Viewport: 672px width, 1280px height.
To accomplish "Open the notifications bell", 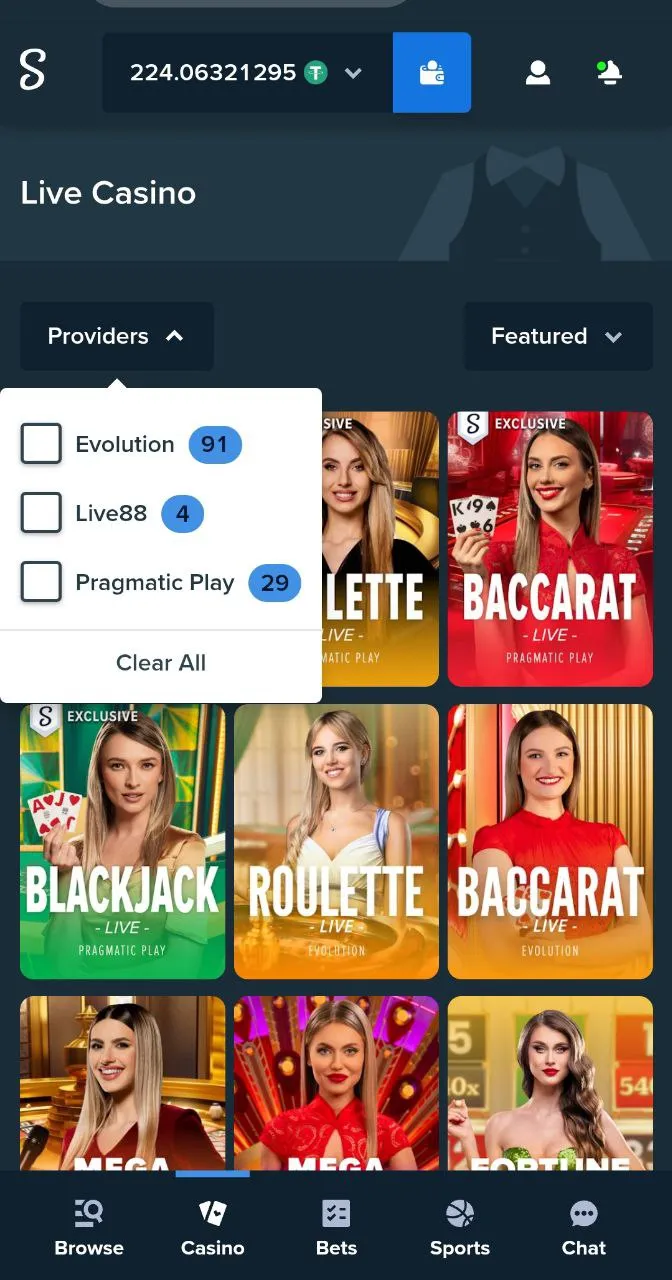I will pos(608,73).
